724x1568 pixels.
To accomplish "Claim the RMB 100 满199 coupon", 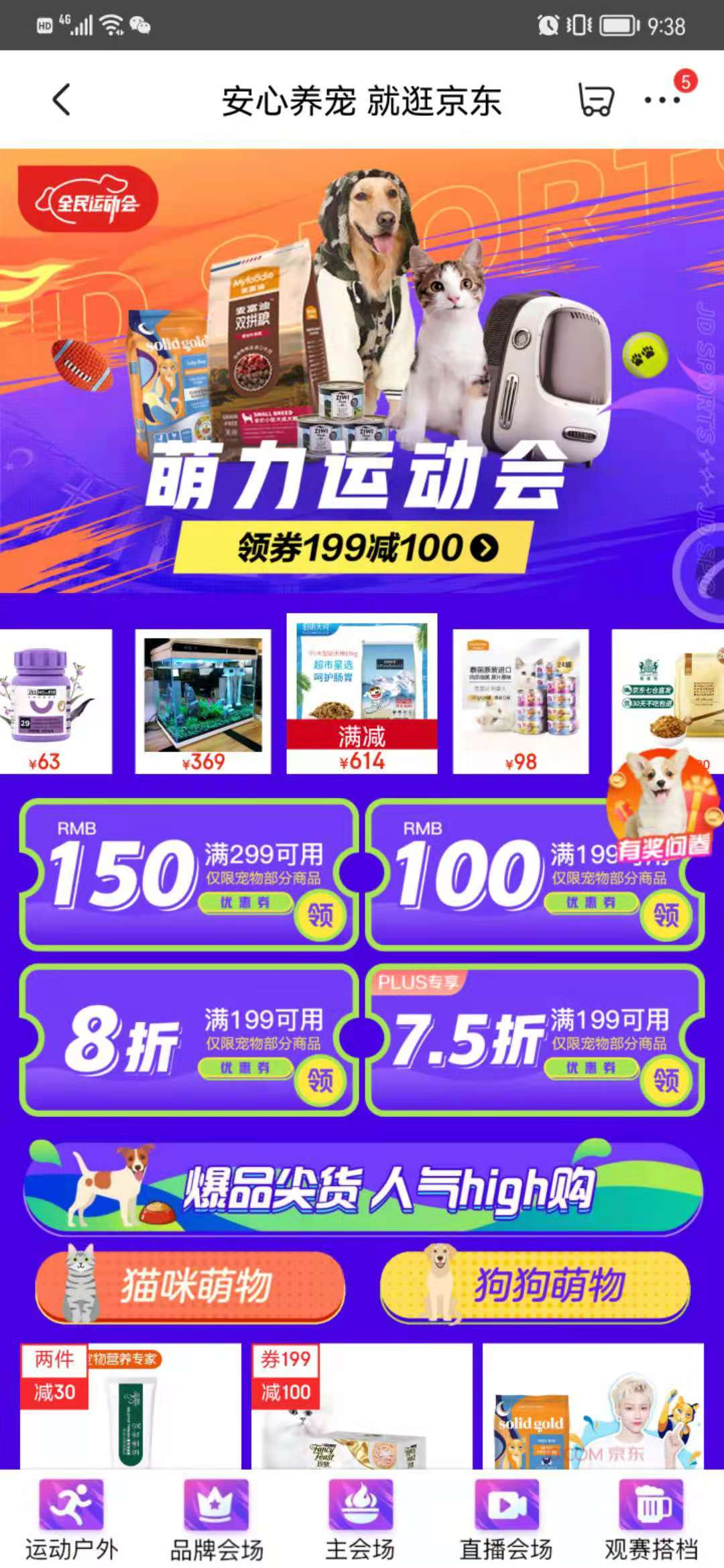I will click(666, 915).
